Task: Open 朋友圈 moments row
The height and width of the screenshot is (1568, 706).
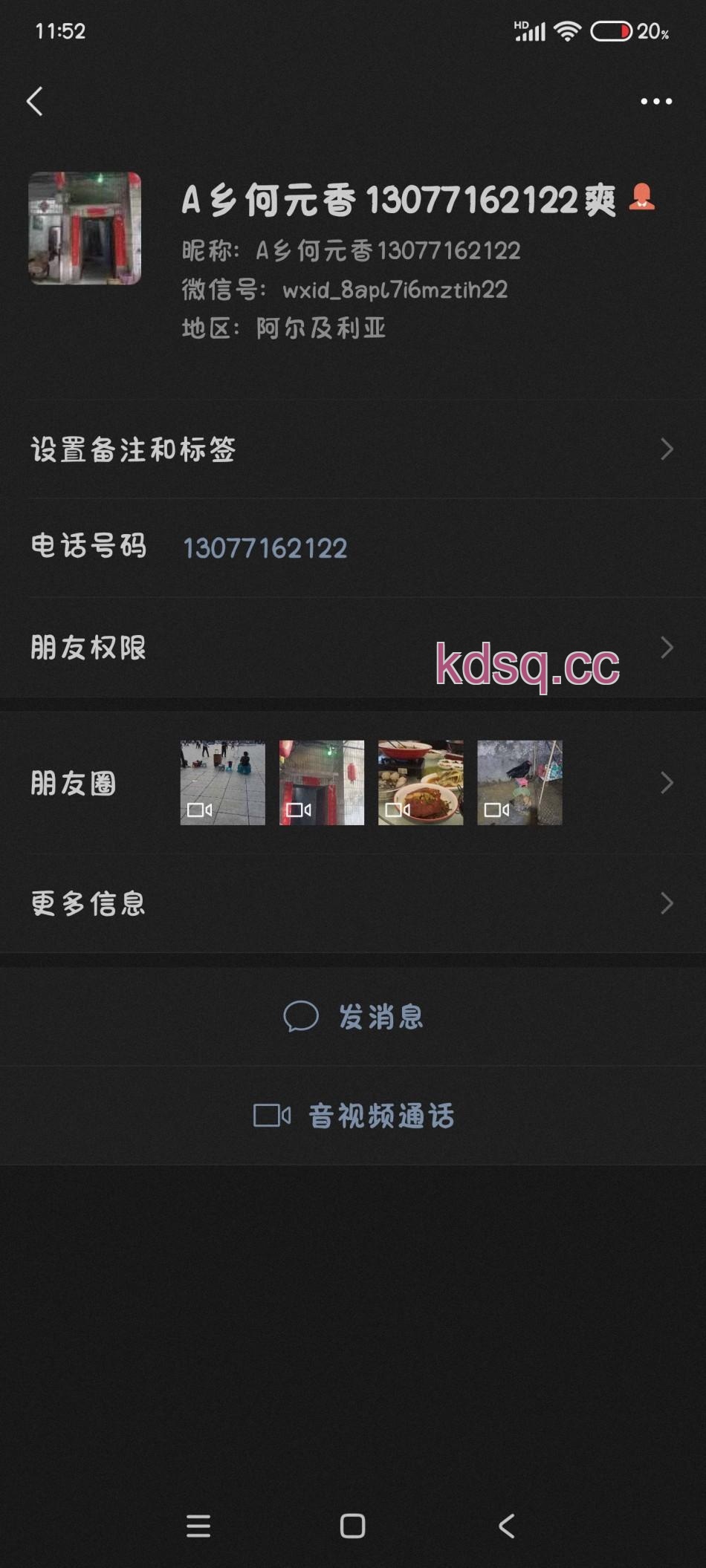Action: pyautogui.click(x=352, y=783)
